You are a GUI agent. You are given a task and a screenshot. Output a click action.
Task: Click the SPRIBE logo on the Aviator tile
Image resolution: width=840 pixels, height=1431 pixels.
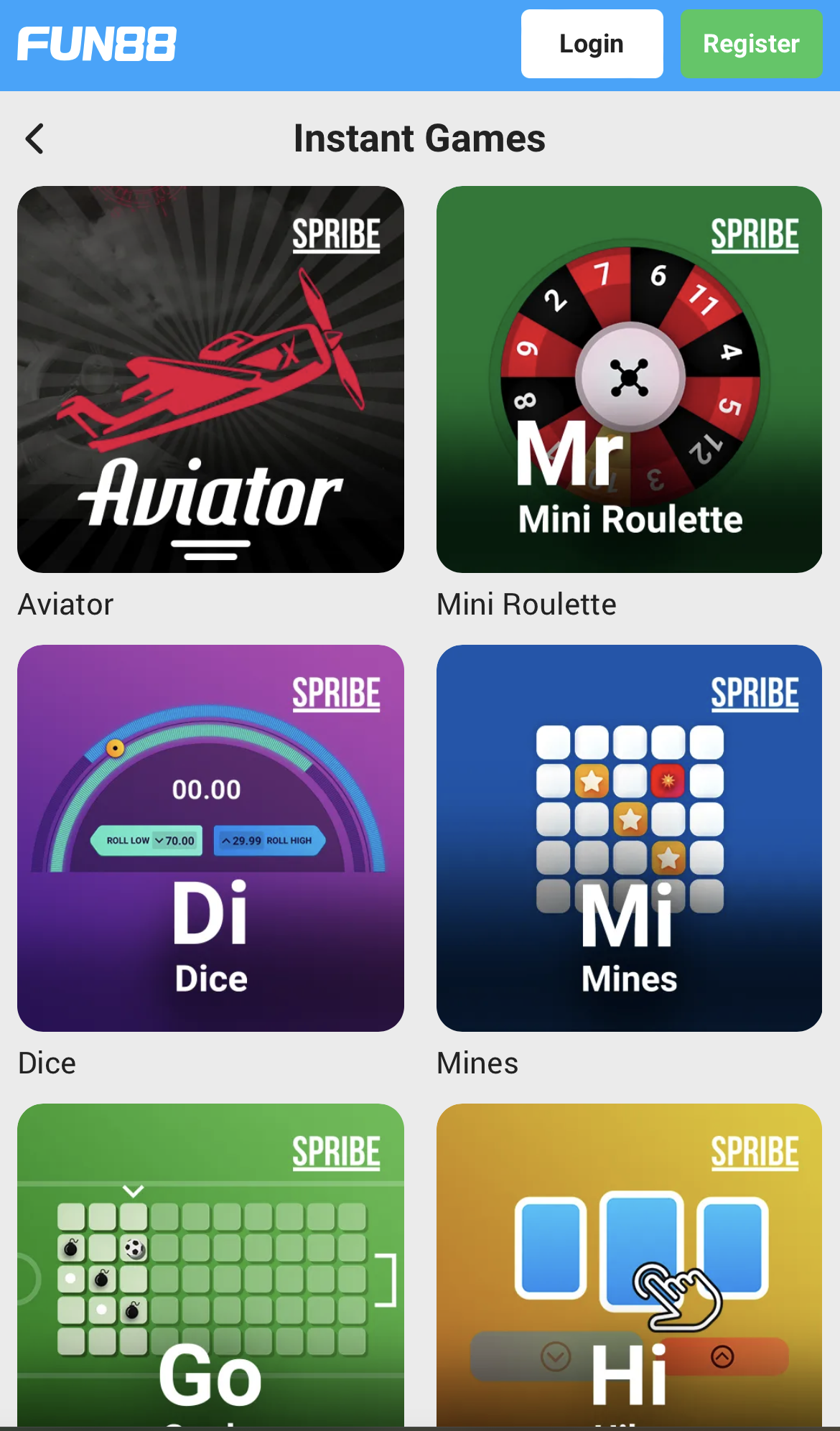click(x=336, y=233)
